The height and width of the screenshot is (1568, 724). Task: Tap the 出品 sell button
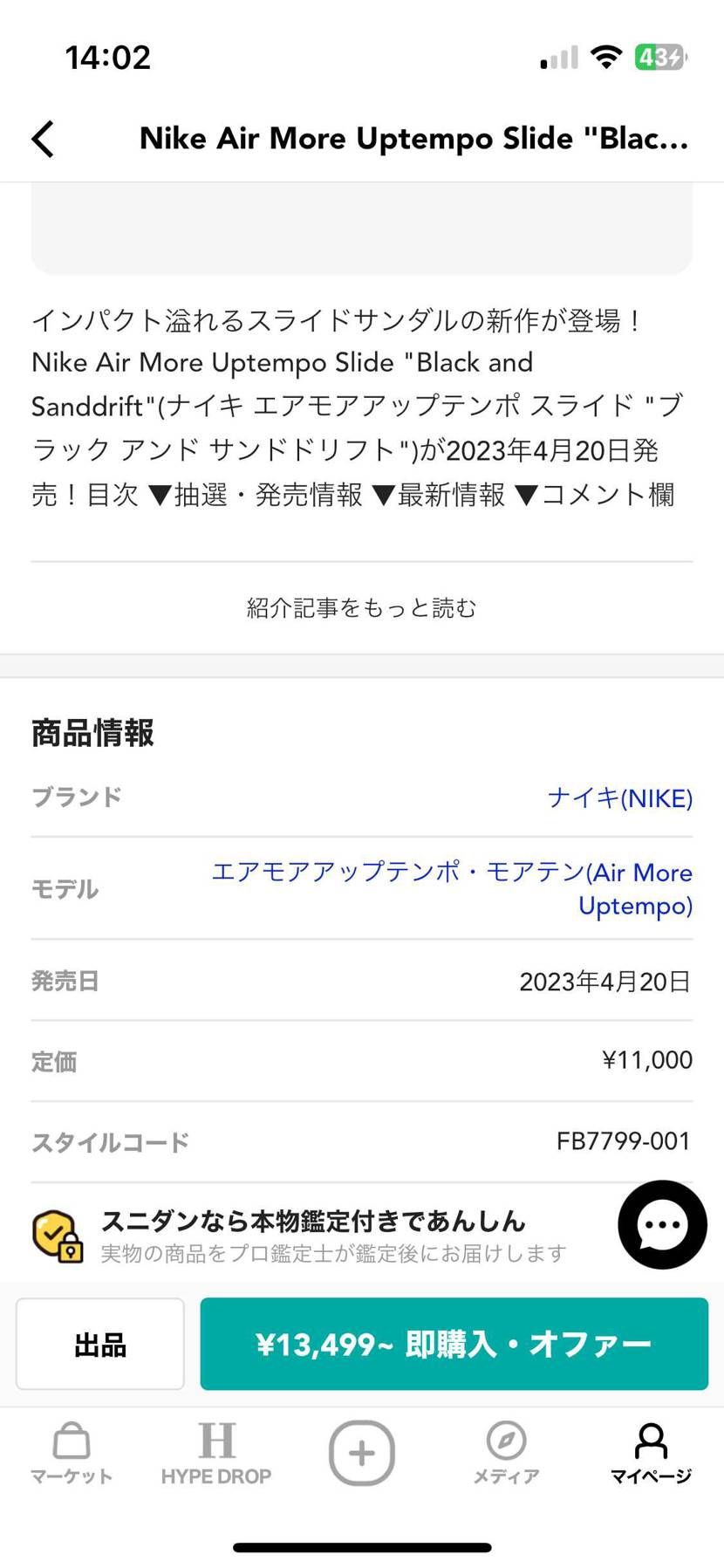tap(100, 1344)
